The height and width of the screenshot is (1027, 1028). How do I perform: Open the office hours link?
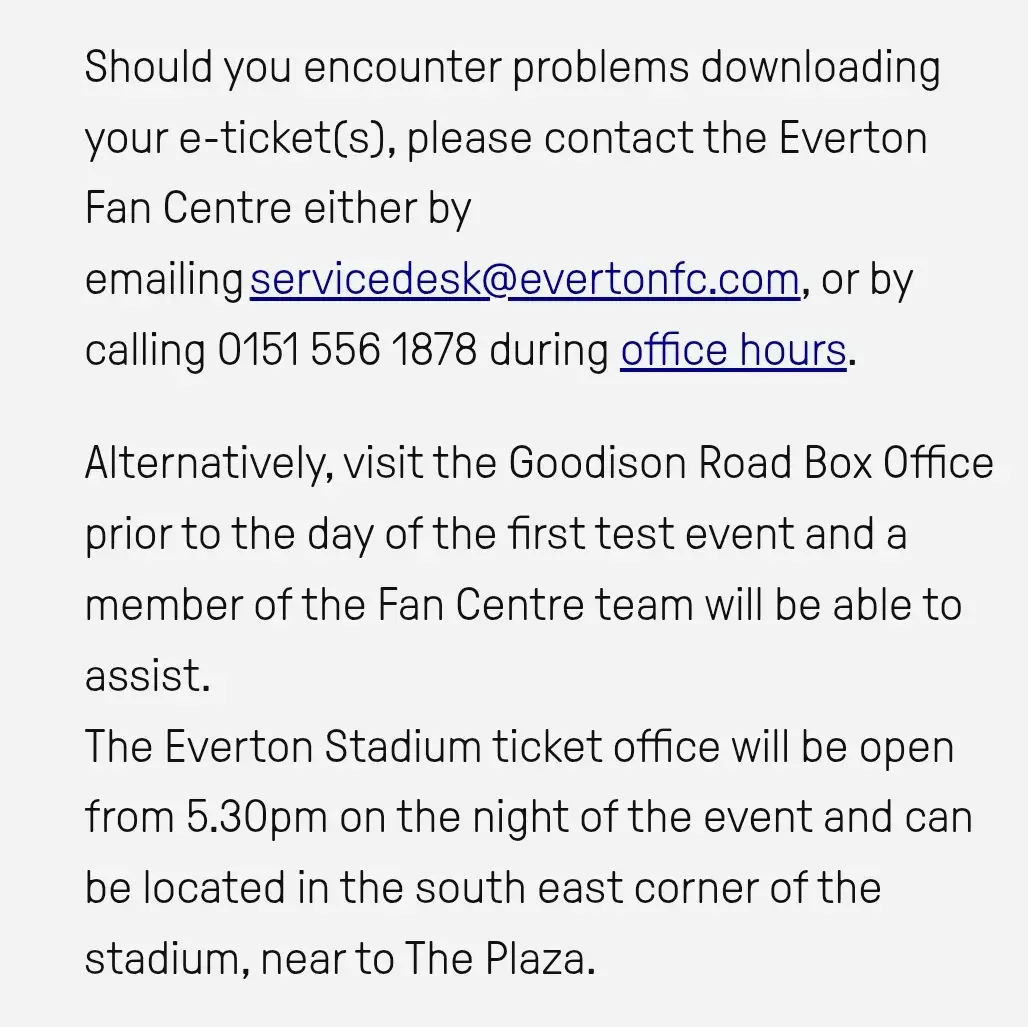(733, 350)
